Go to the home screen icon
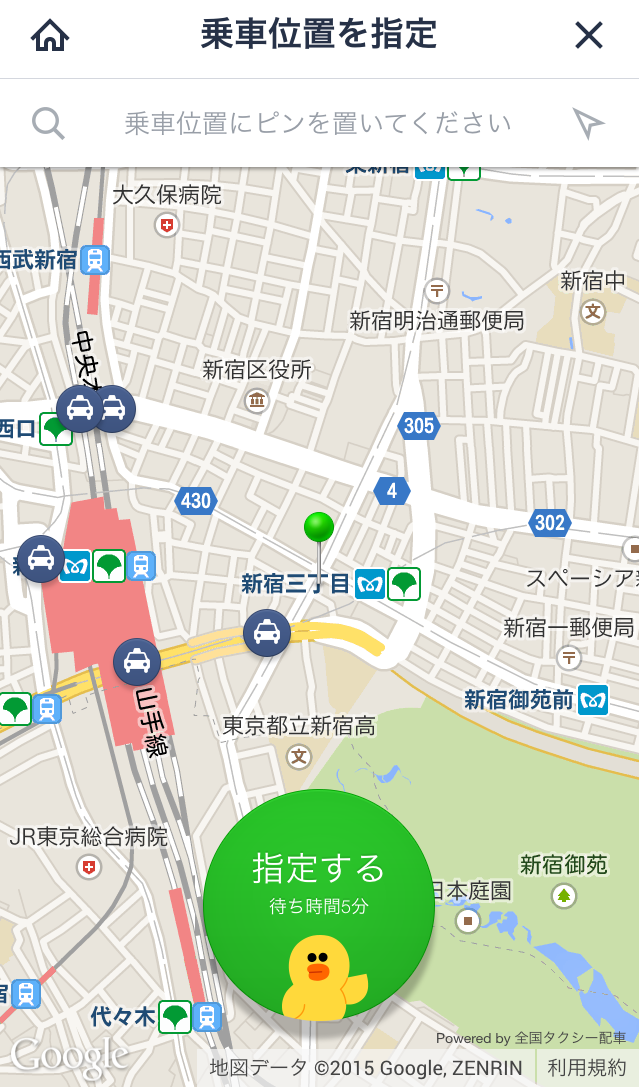This screenshot has width=639, height=1087. click(x=50, y=36)
